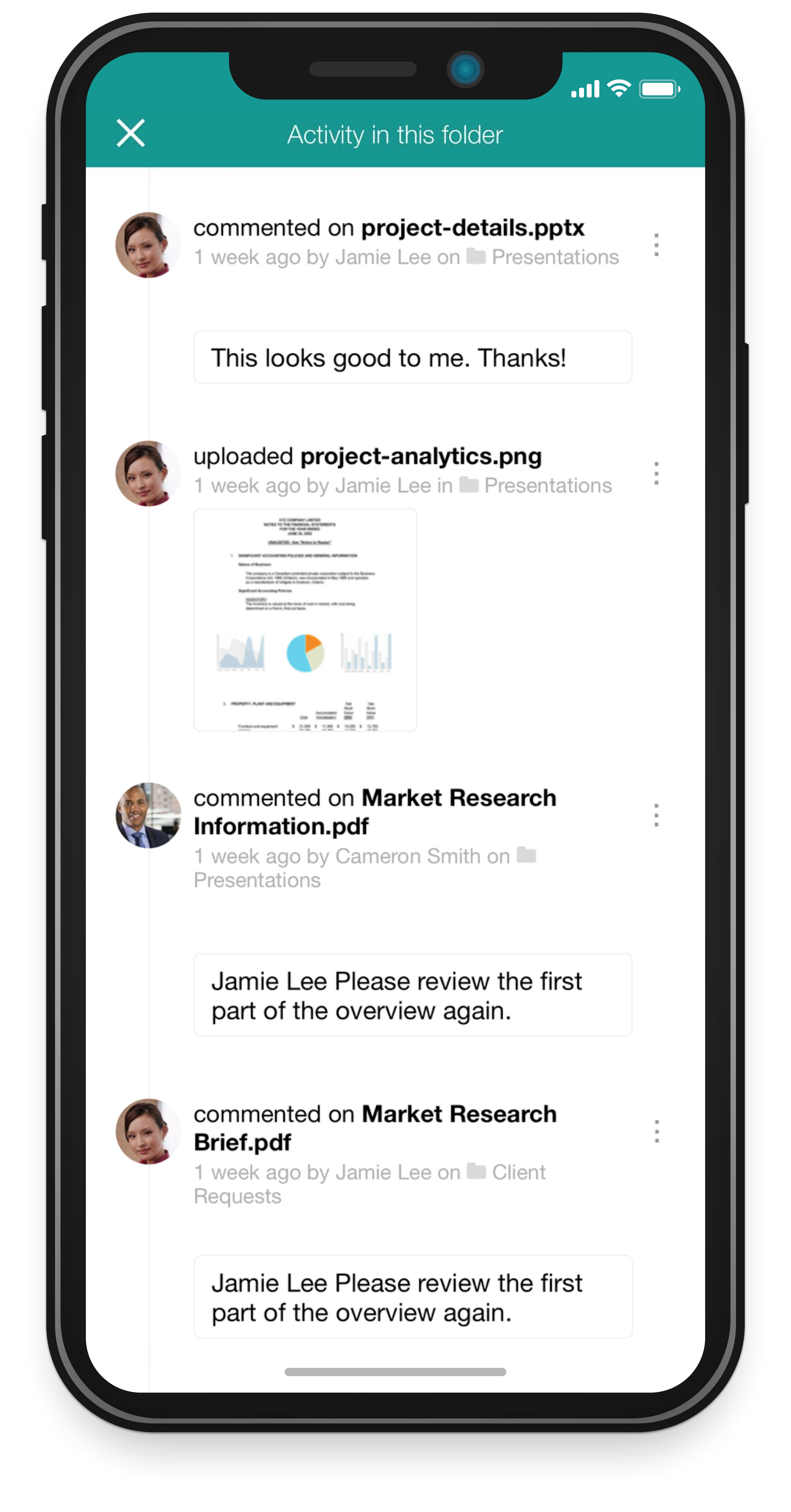Open overflow menu for Market Research Information.pdf
This screenshot has height=1512, width=791.
[x=656, y=815]
